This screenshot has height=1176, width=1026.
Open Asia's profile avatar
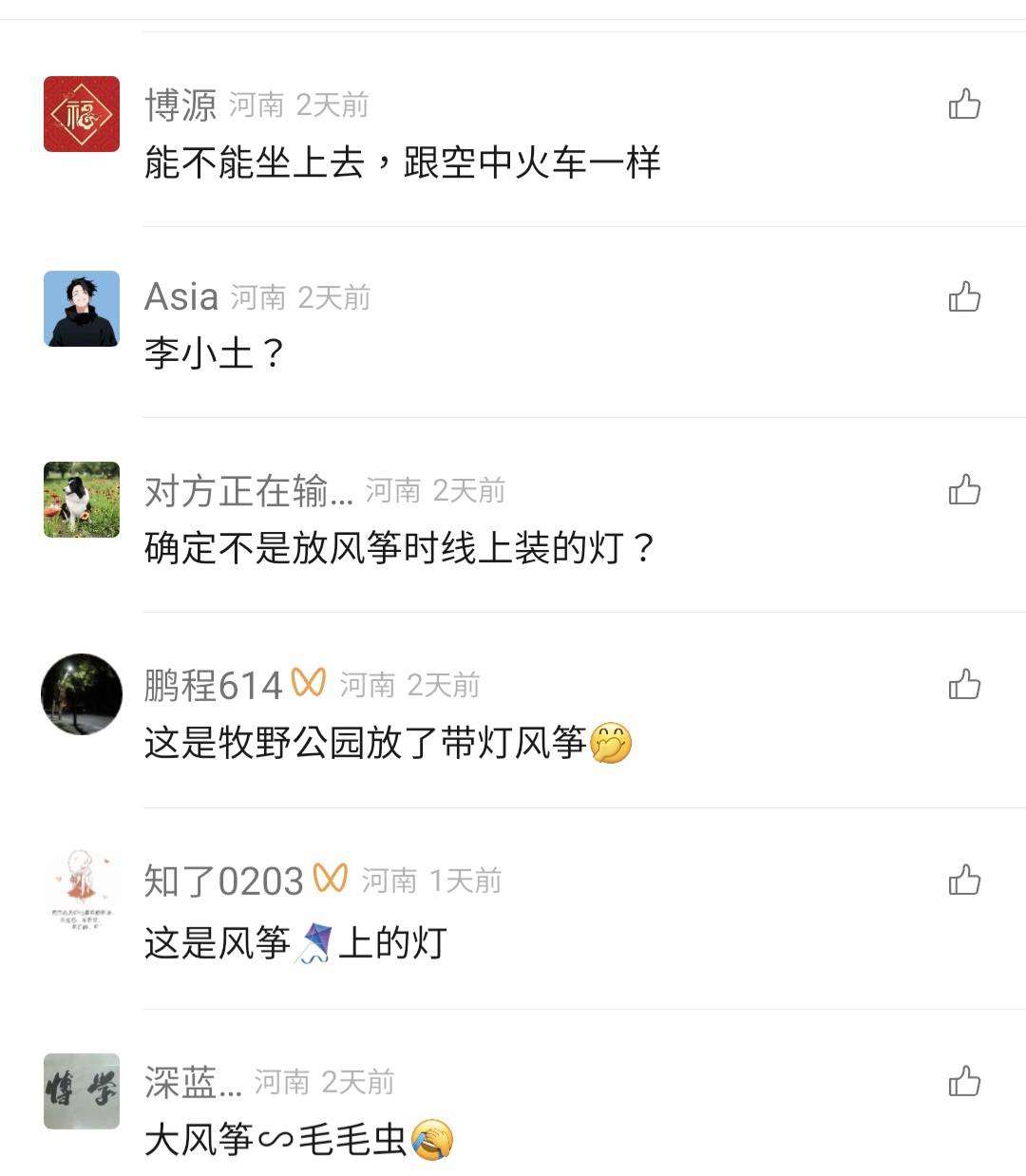(82, 309)
